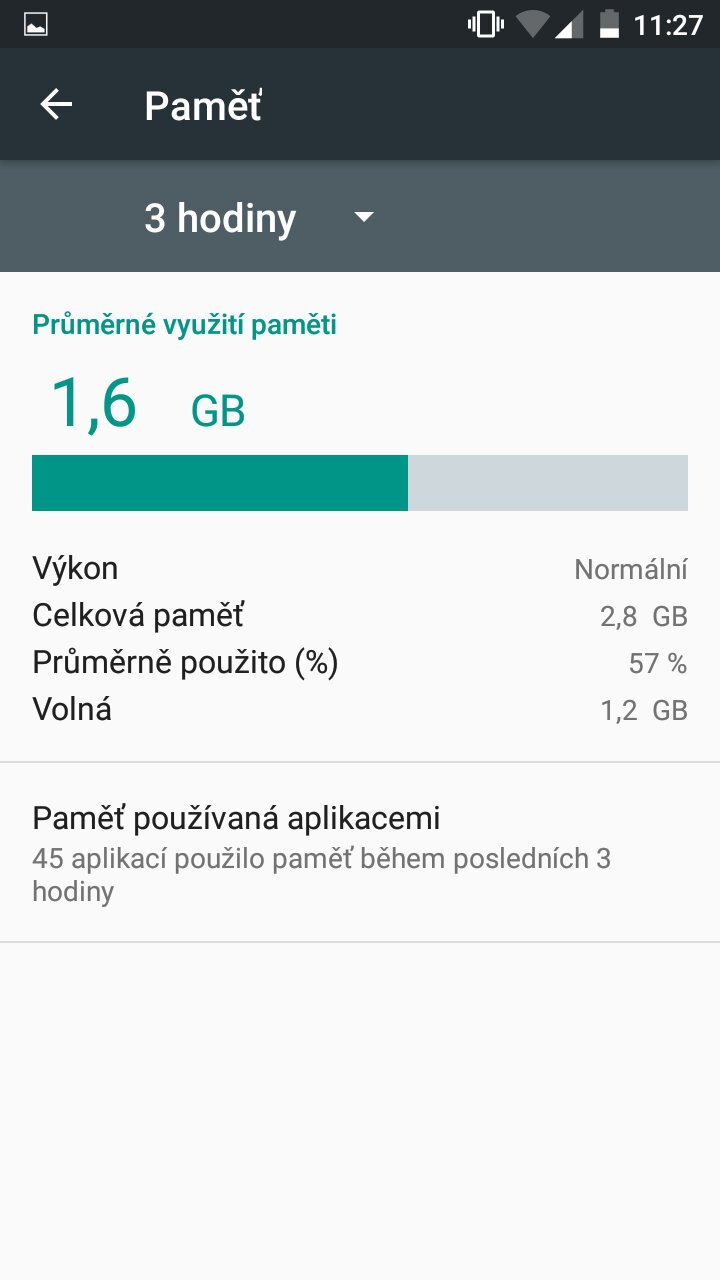This screenshot has width=720, height=1280.
Task: Open the 3 hodiny time range dropdown
Action: [258, 218]
